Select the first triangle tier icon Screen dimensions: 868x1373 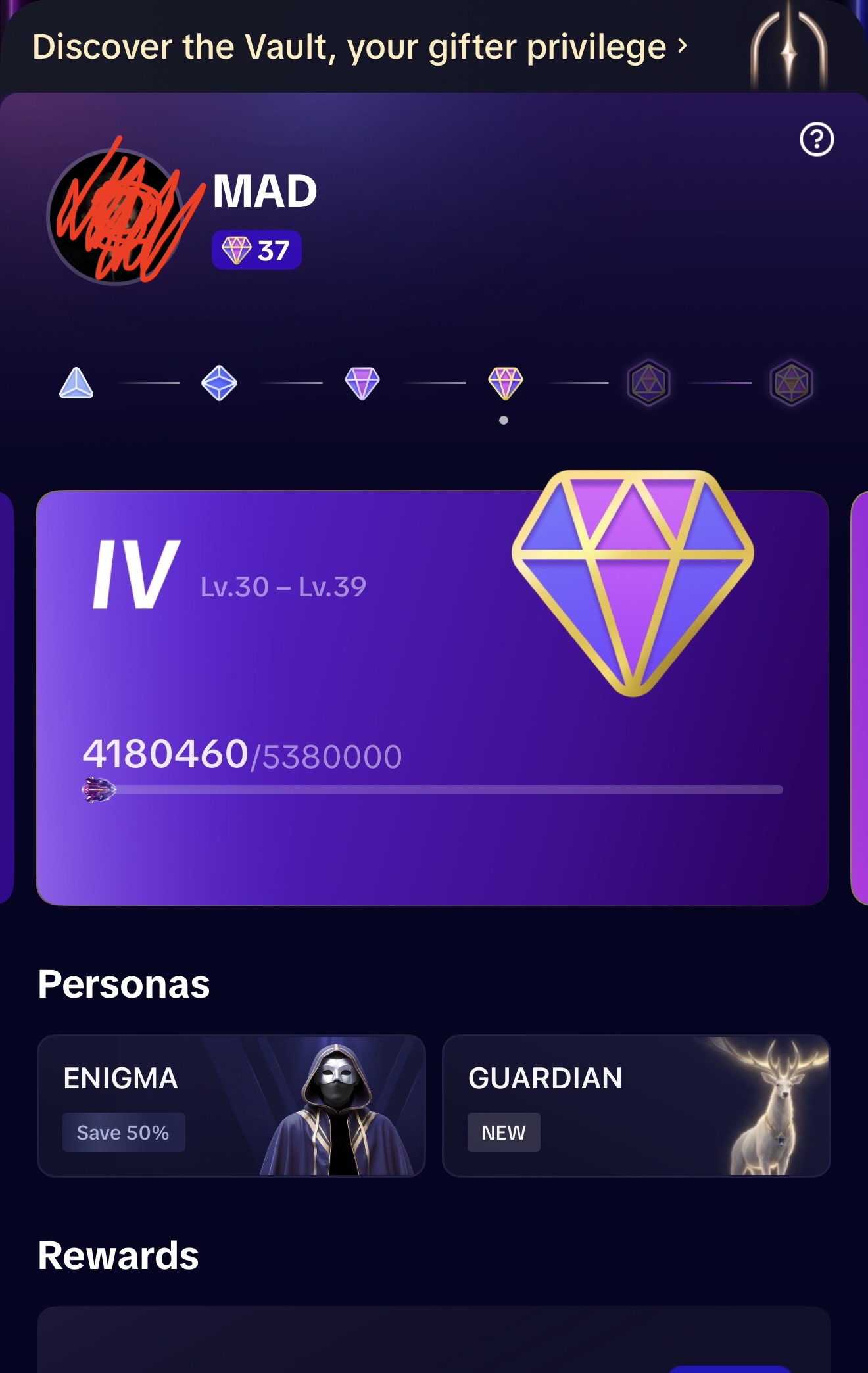[x=76, y=383]
